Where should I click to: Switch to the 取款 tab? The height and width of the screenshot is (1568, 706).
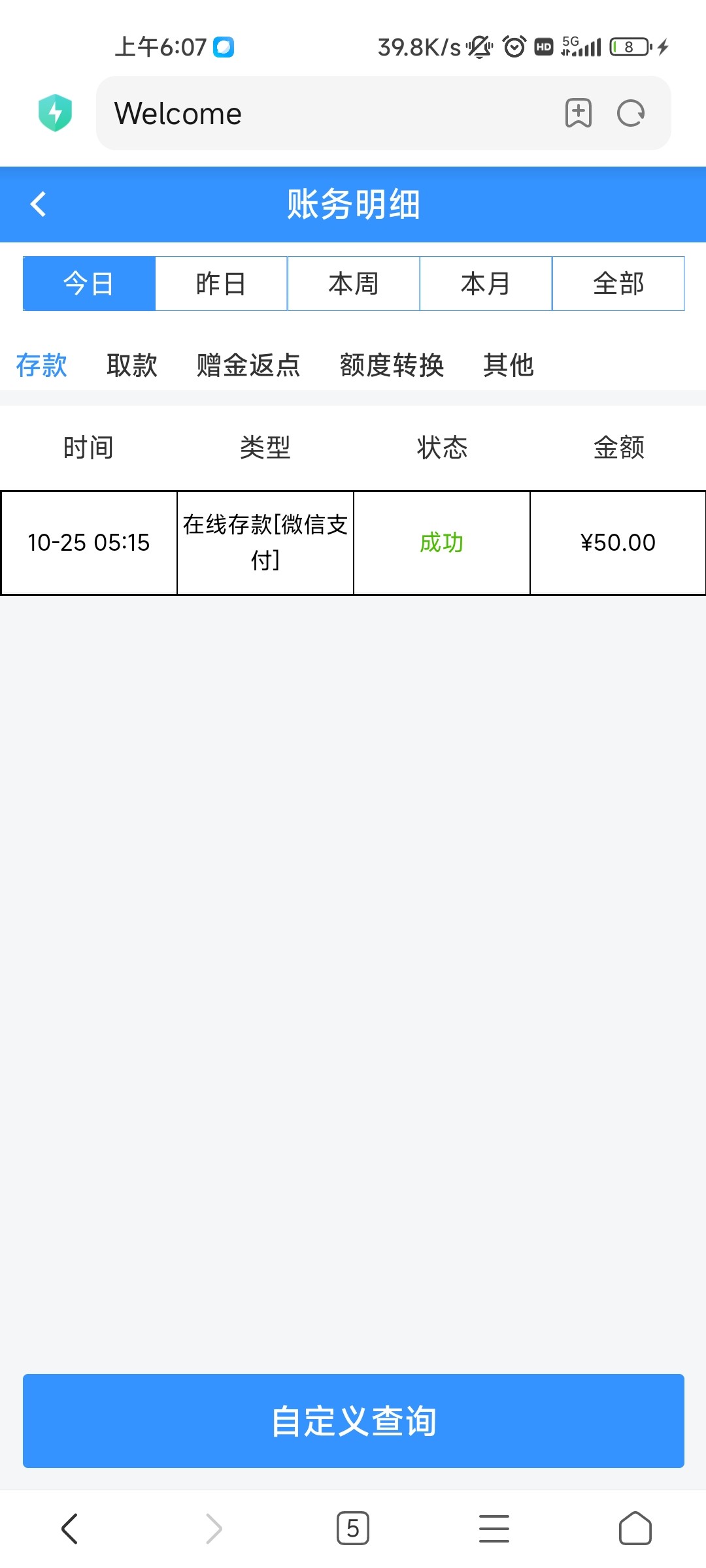131,365
